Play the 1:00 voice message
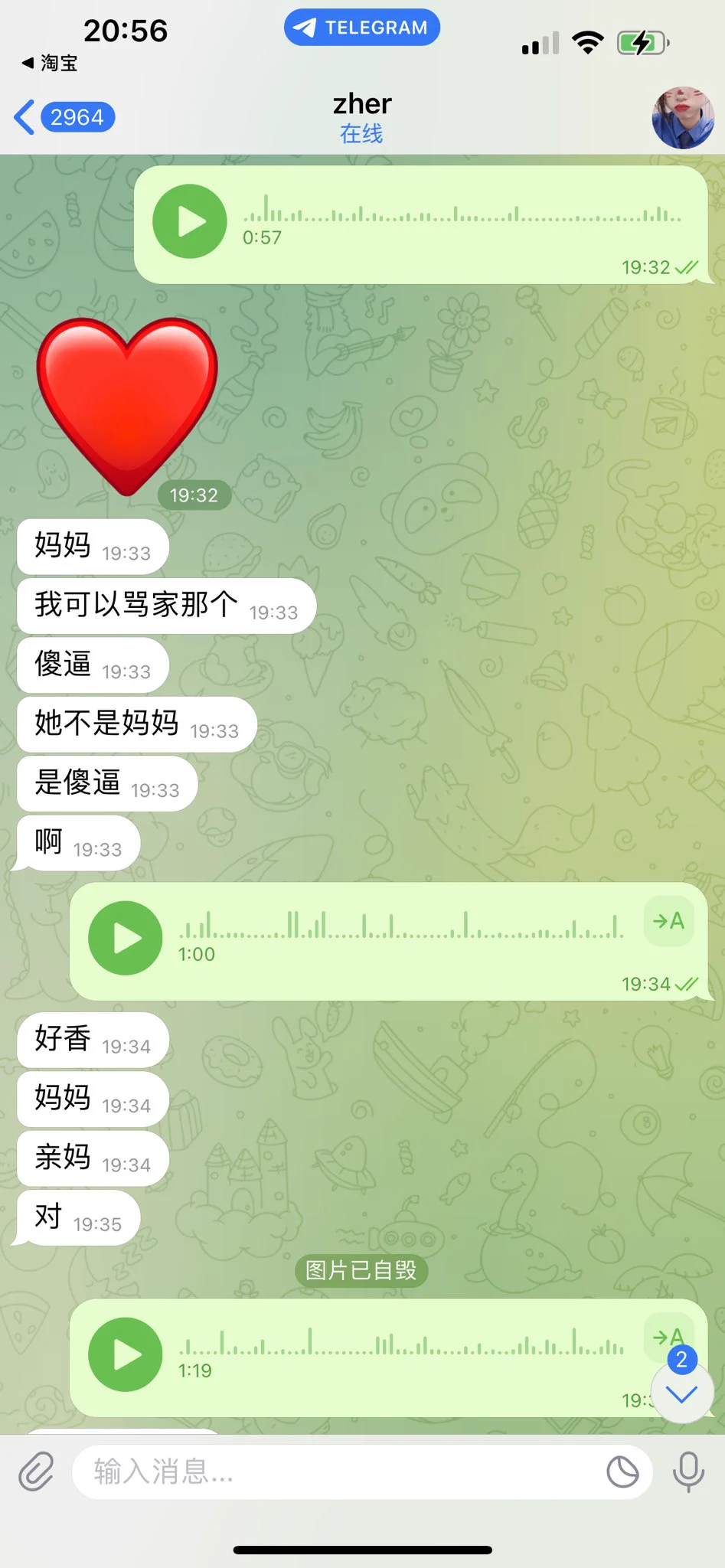The height and width of the screenshot is (1568, 725). (126, 938)
